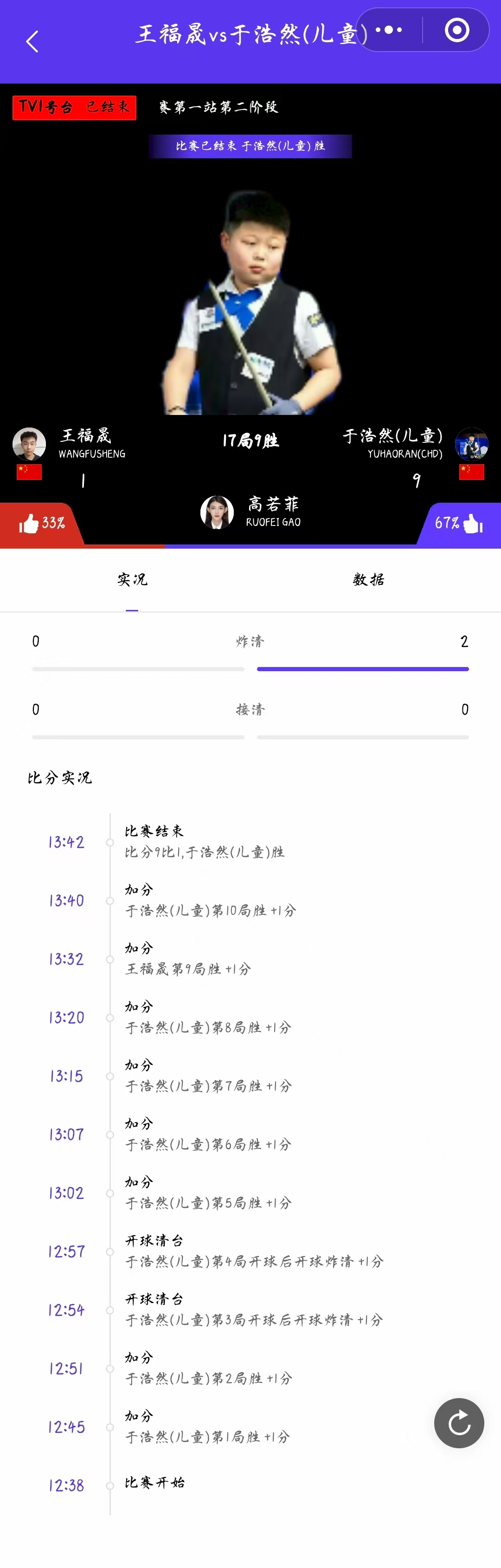View referee 高若菲's avatar
Viewport: 501px width, 1568px height.
tap(217, 512)
